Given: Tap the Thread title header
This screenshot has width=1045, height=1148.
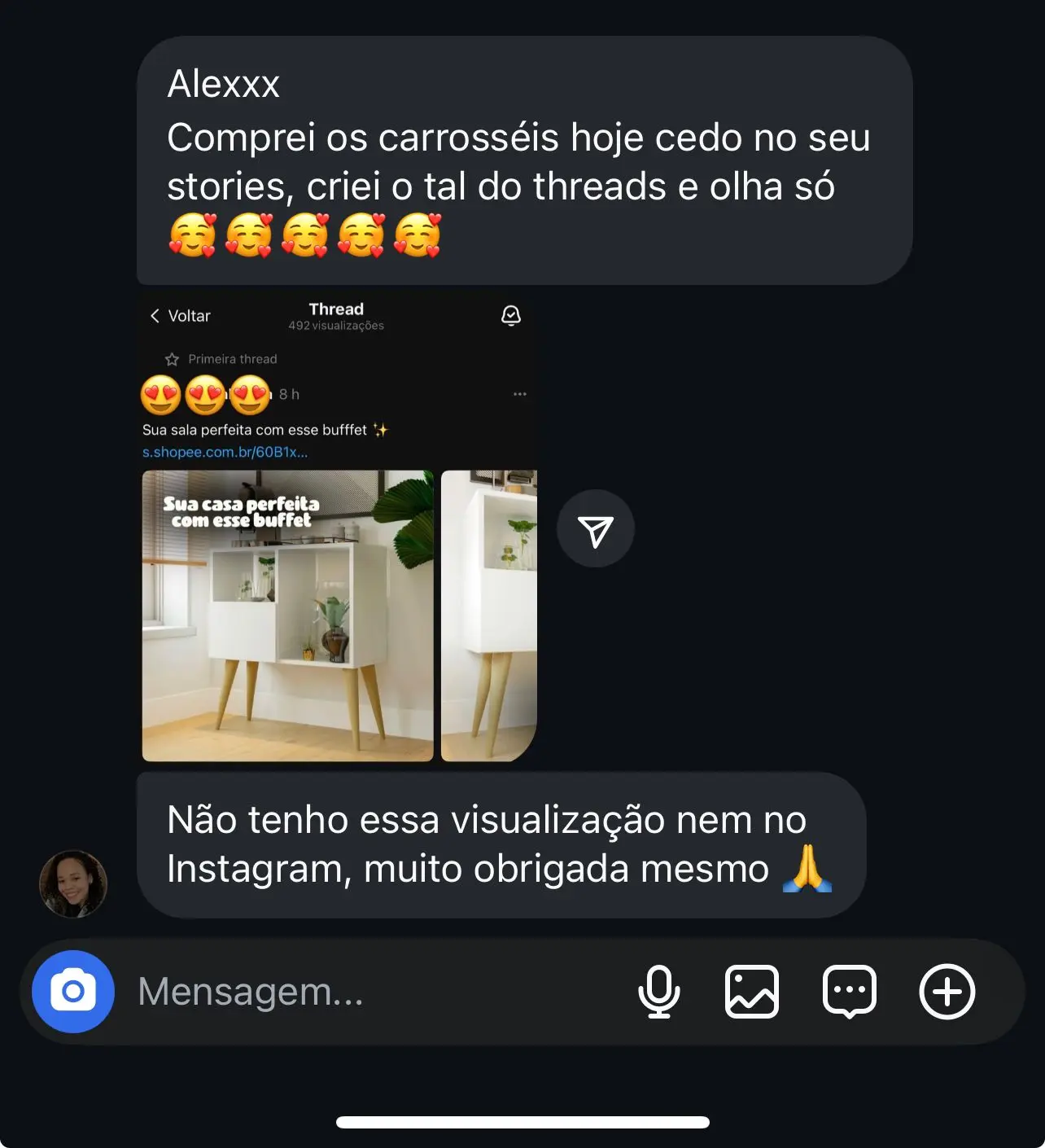Looking at the screenshot, I should (335, 309).
